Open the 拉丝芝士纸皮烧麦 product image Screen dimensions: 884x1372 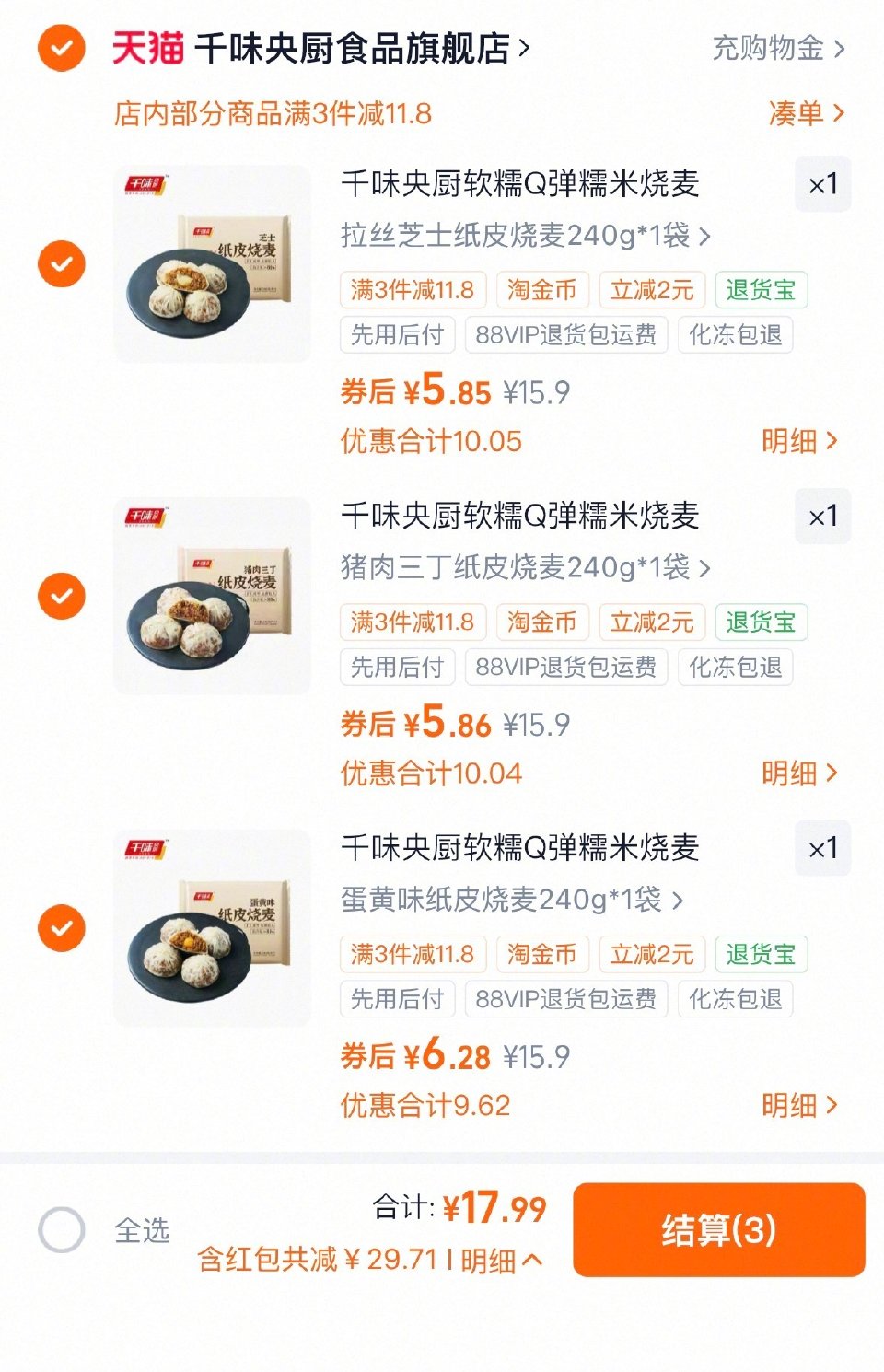pos(212,264)
